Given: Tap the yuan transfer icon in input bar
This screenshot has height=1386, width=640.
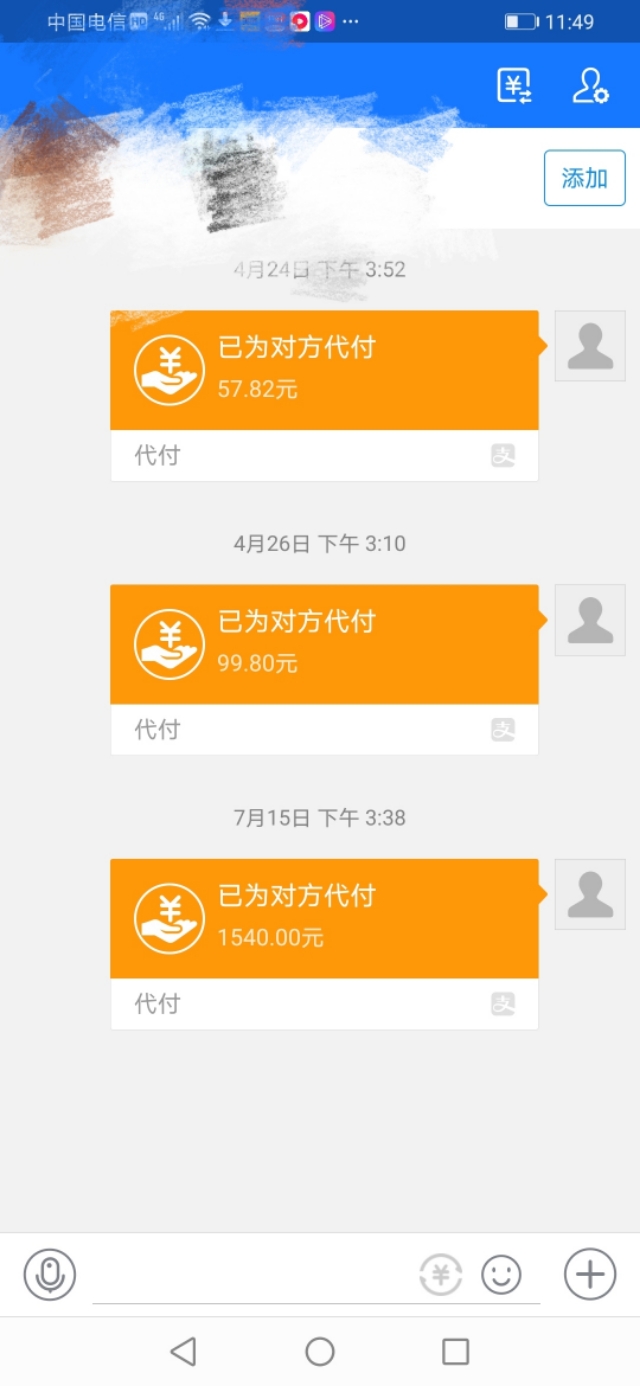Looking at the screenshot, I should 441,1275.
